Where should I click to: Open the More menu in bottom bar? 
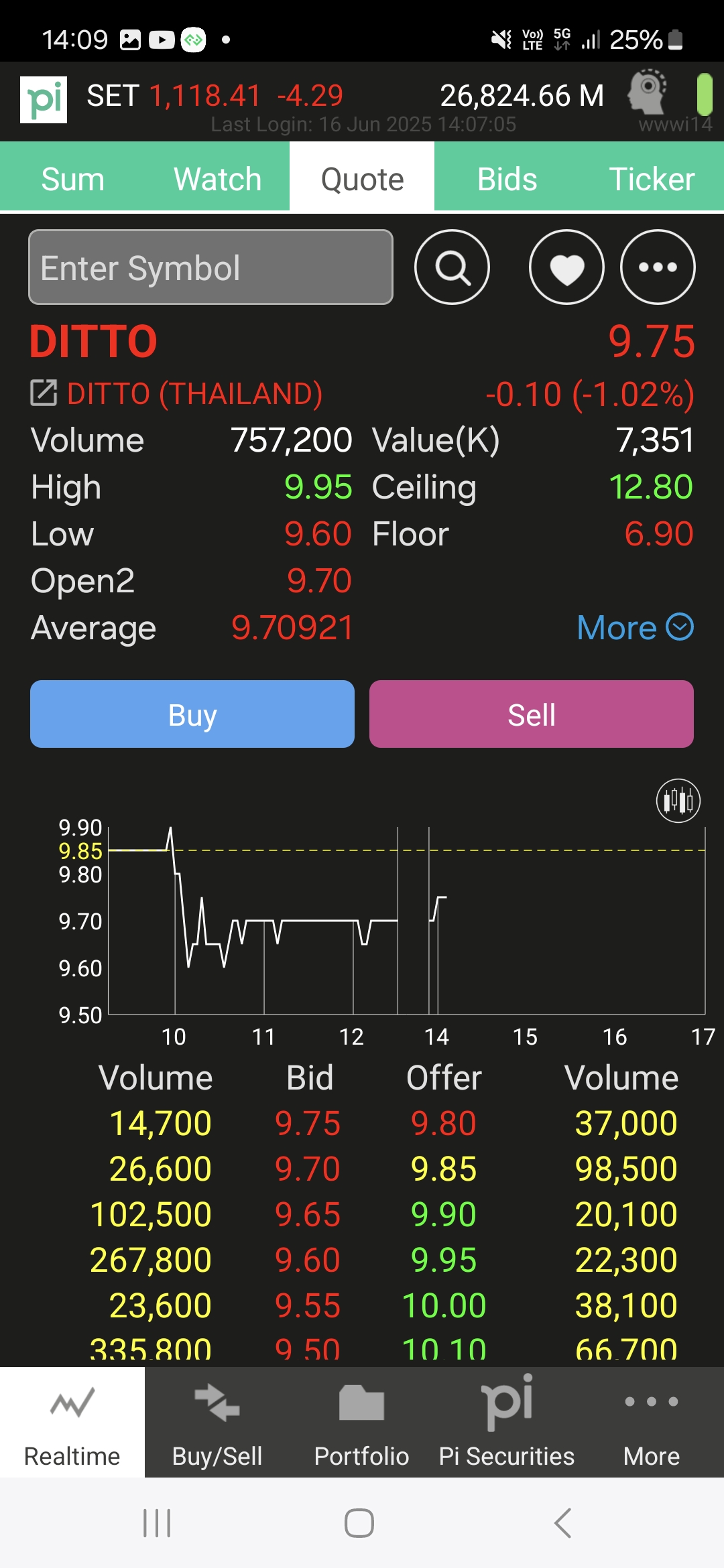coord(652,1422)
